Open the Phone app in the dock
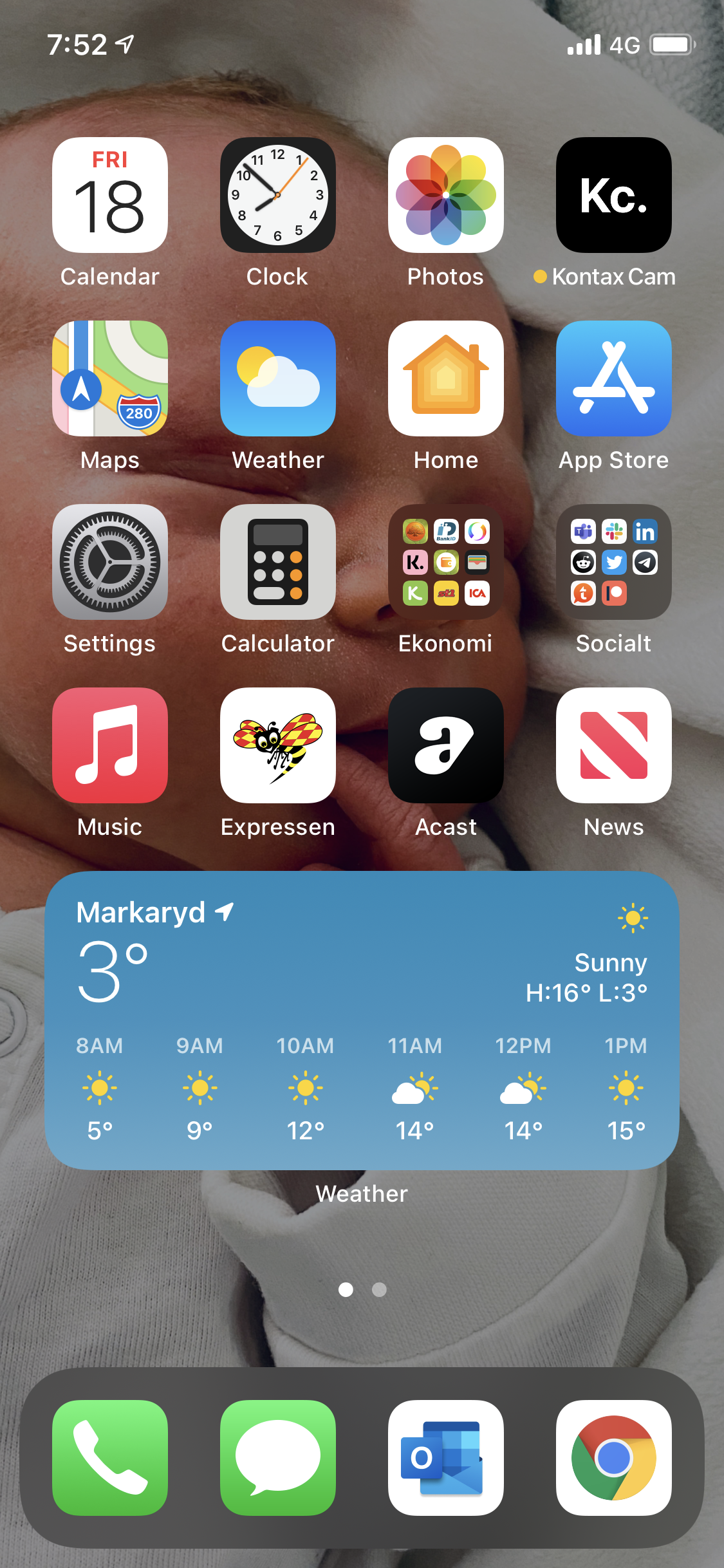Viewport: 724px width, 1568px height. coord(110,1458)
